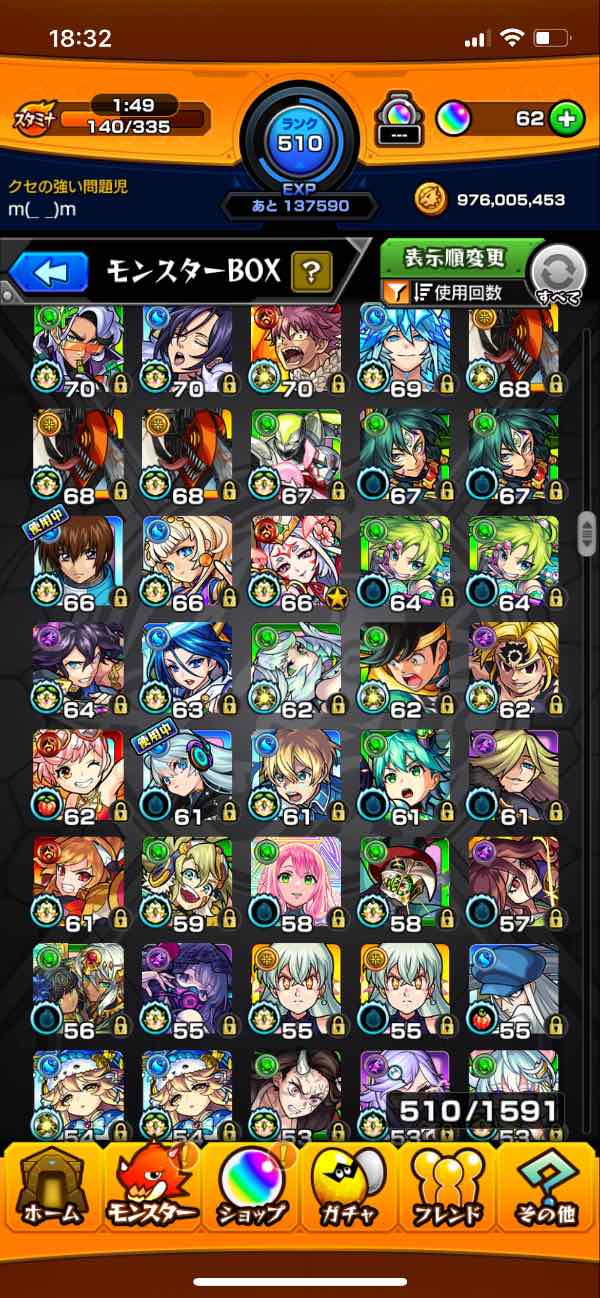Open the ショップ tab
Image resolution: width=600 pixels, height=1298 pixels.
[x=251, y=1188]
